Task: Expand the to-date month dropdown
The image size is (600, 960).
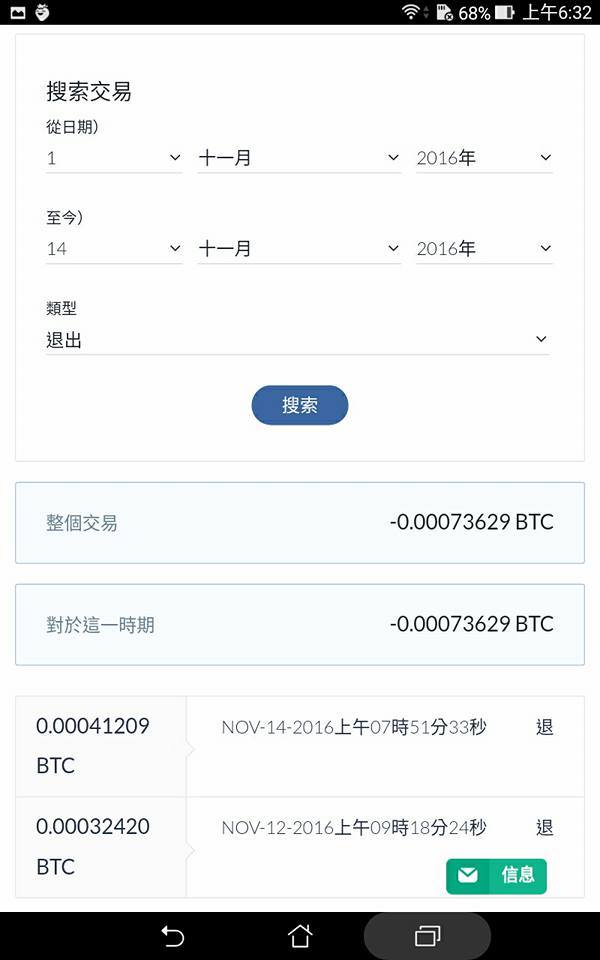Action: [299, 249]
